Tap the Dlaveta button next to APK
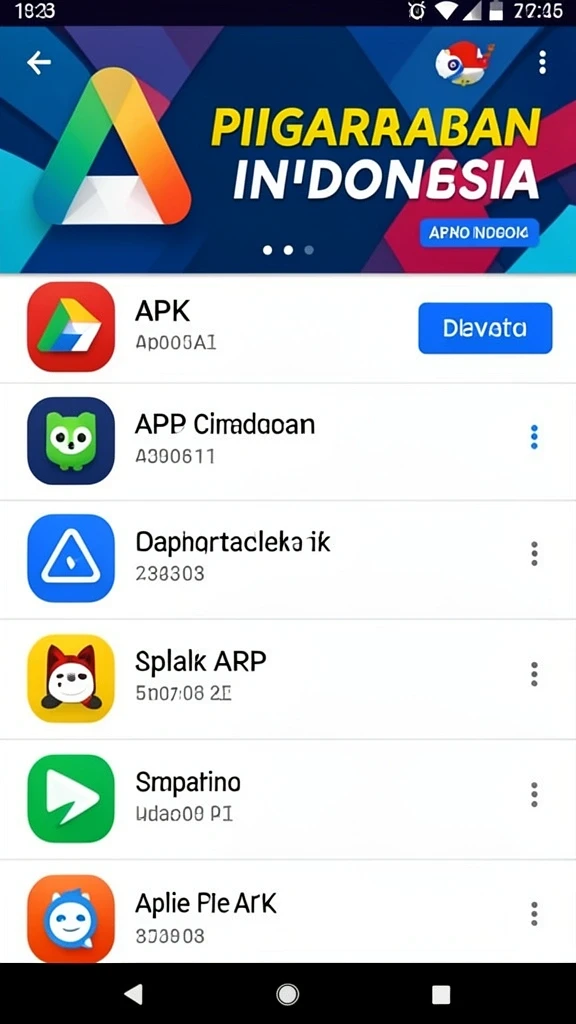The height and width of the screenshot is (1024, 576). coord(485,328)
